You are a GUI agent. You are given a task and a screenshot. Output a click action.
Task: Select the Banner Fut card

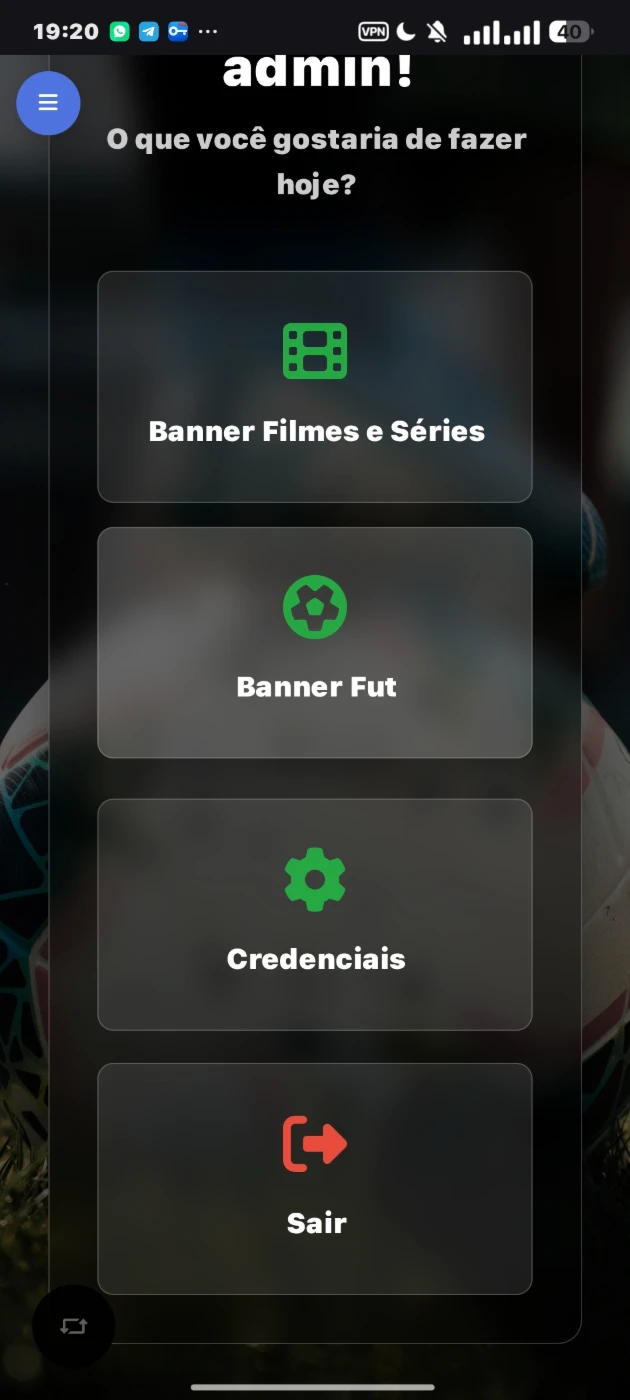315,643
